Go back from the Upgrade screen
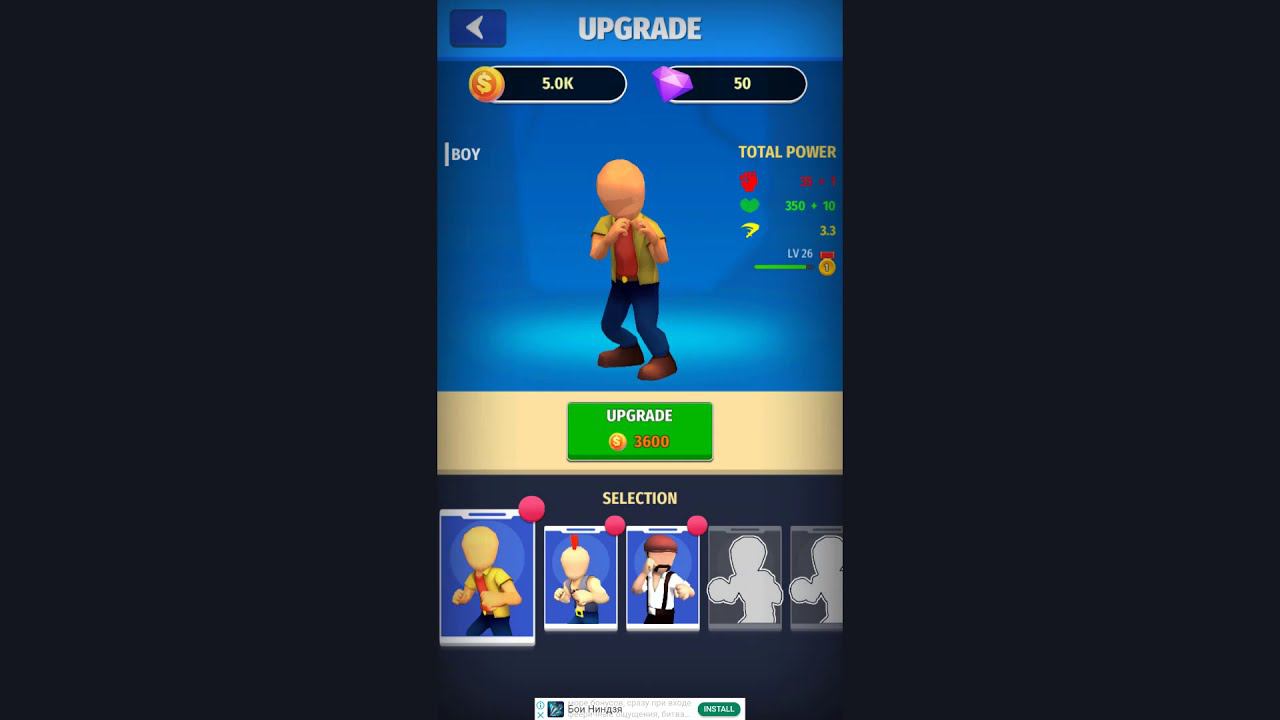The height and width of the screenshot is (720, 1280). (x=477, y=28)
